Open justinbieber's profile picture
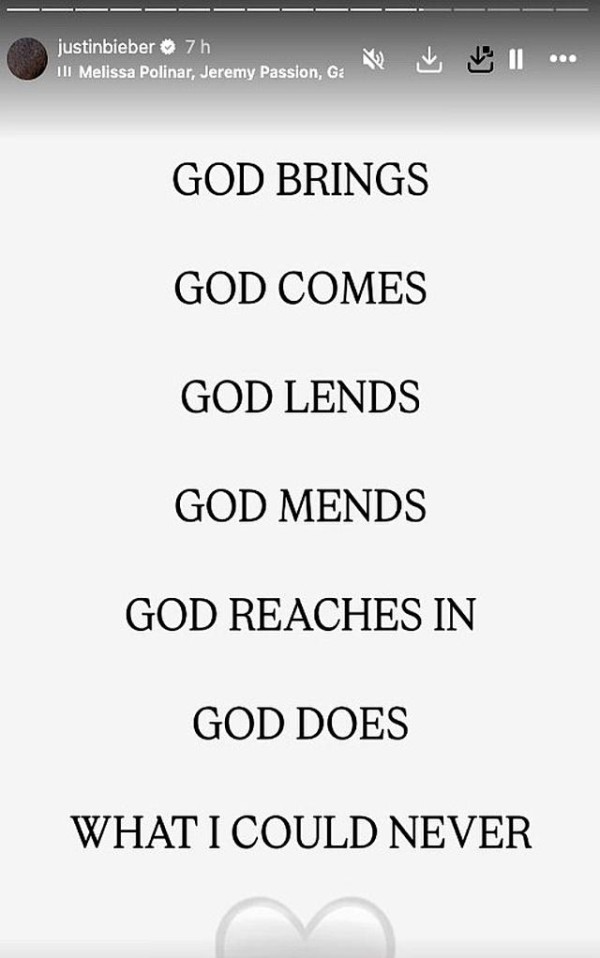 coord(27,59)
